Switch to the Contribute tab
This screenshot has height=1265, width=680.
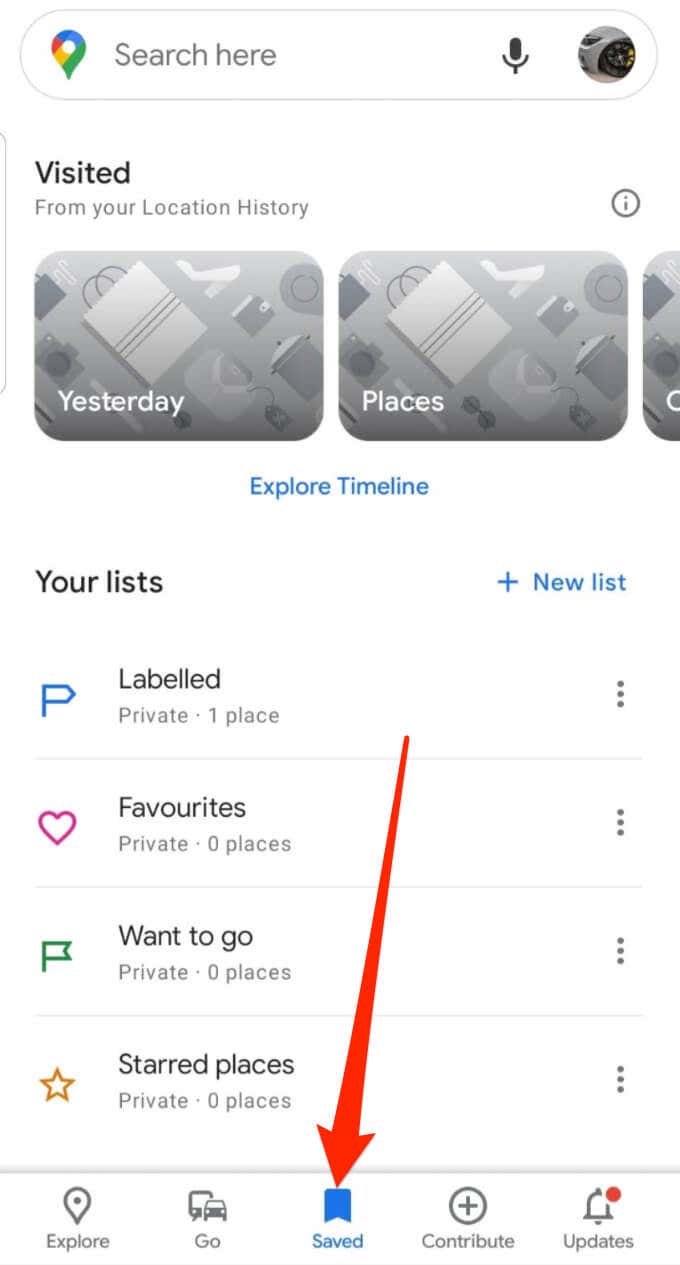pyautogui.click(x=467, y=1219)
